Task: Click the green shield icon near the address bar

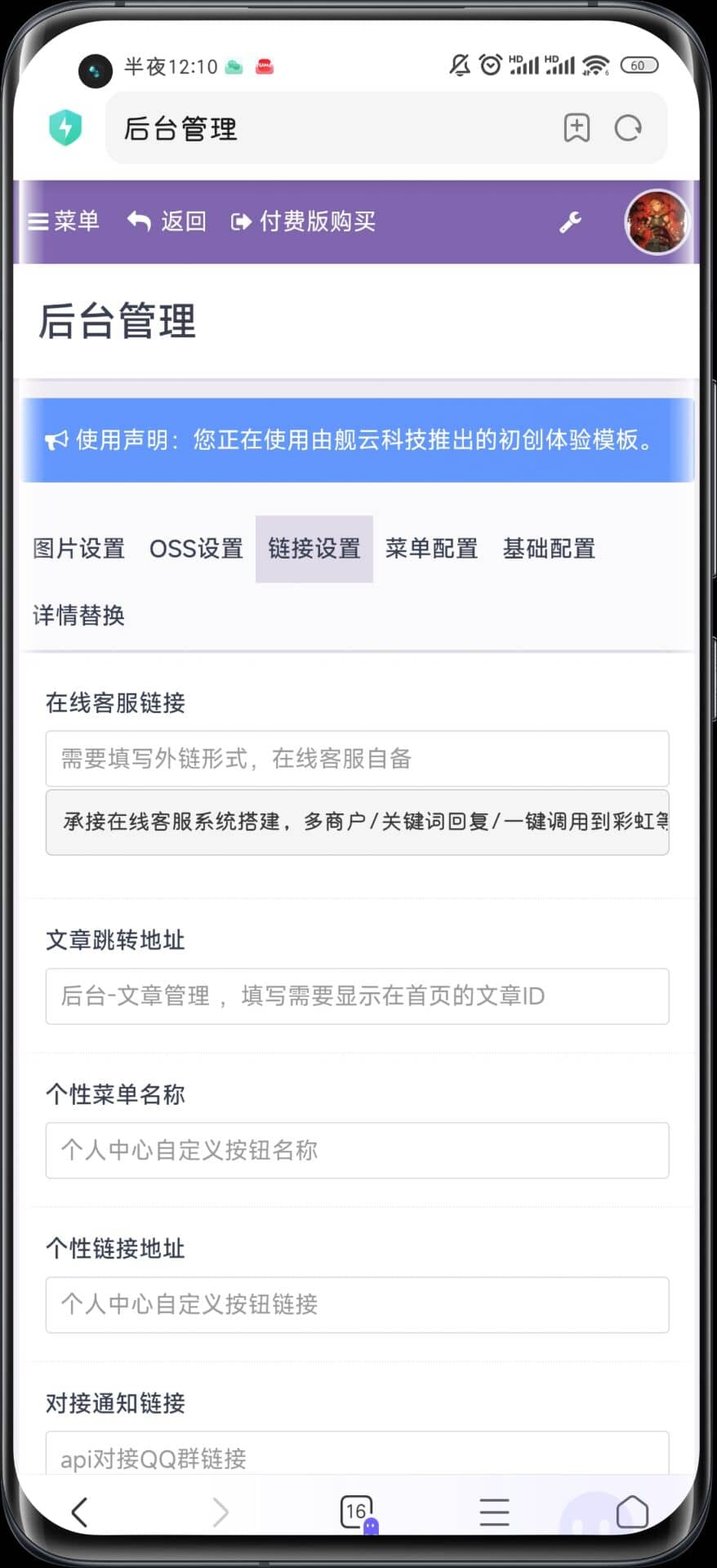Action: pyautogui.click(x=66, y=127)
